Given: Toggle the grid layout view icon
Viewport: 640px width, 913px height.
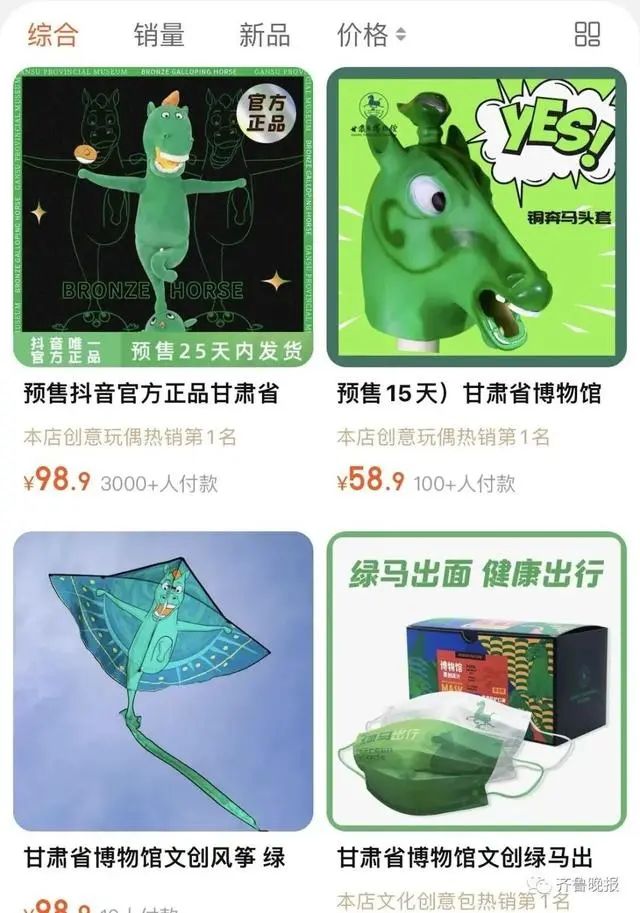Looking at the screenshot, I should [x=587, y=35].
